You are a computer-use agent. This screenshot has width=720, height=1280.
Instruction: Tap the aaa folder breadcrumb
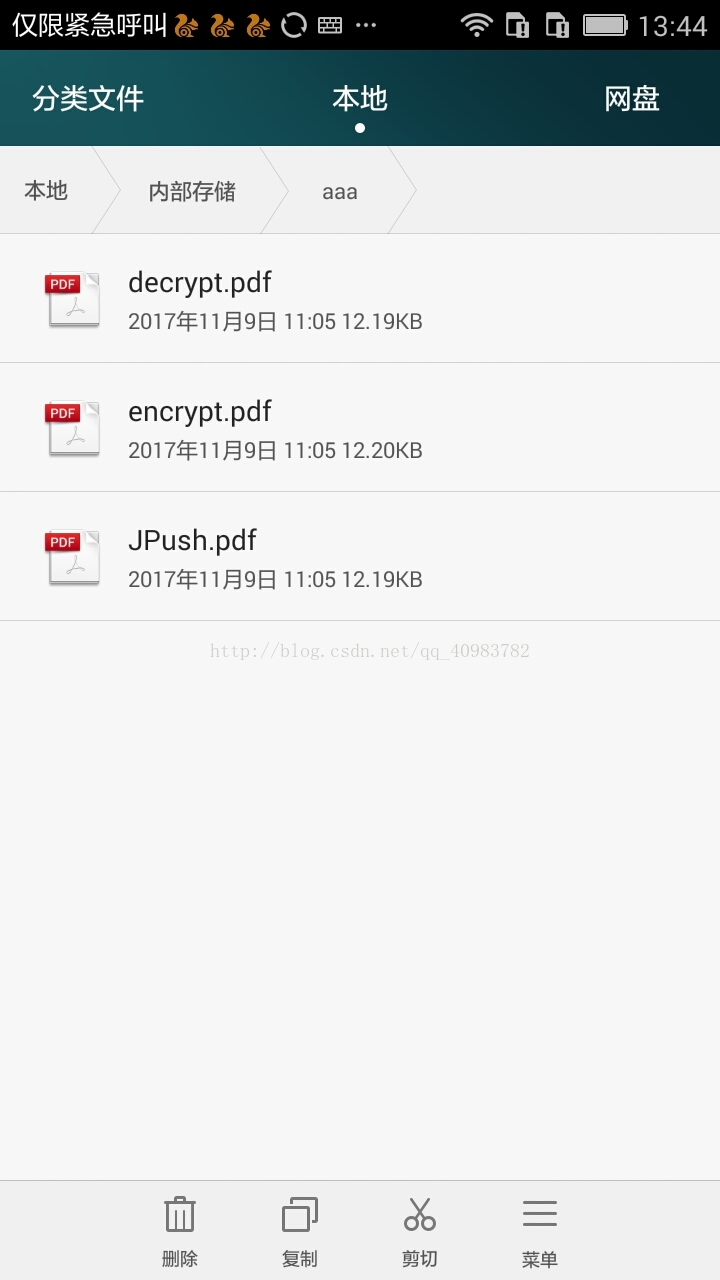click(x=340, y=191)
